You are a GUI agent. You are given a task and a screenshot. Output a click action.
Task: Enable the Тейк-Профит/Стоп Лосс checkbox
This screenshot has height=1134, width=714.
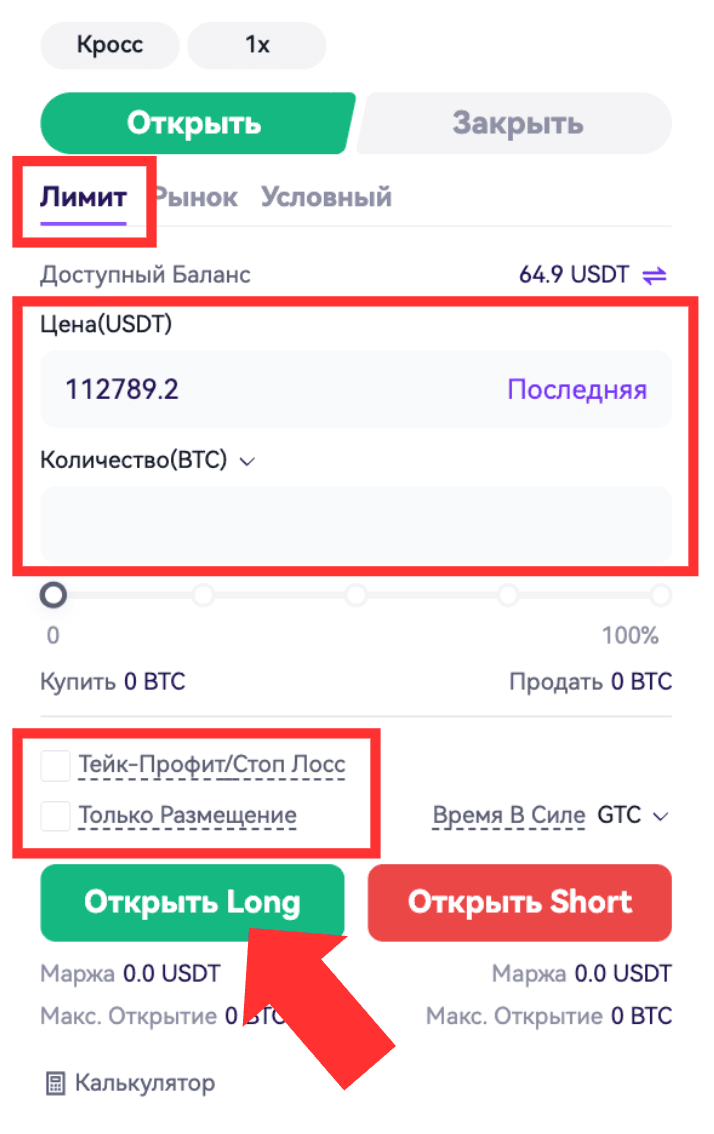click(x=54, y=767)
